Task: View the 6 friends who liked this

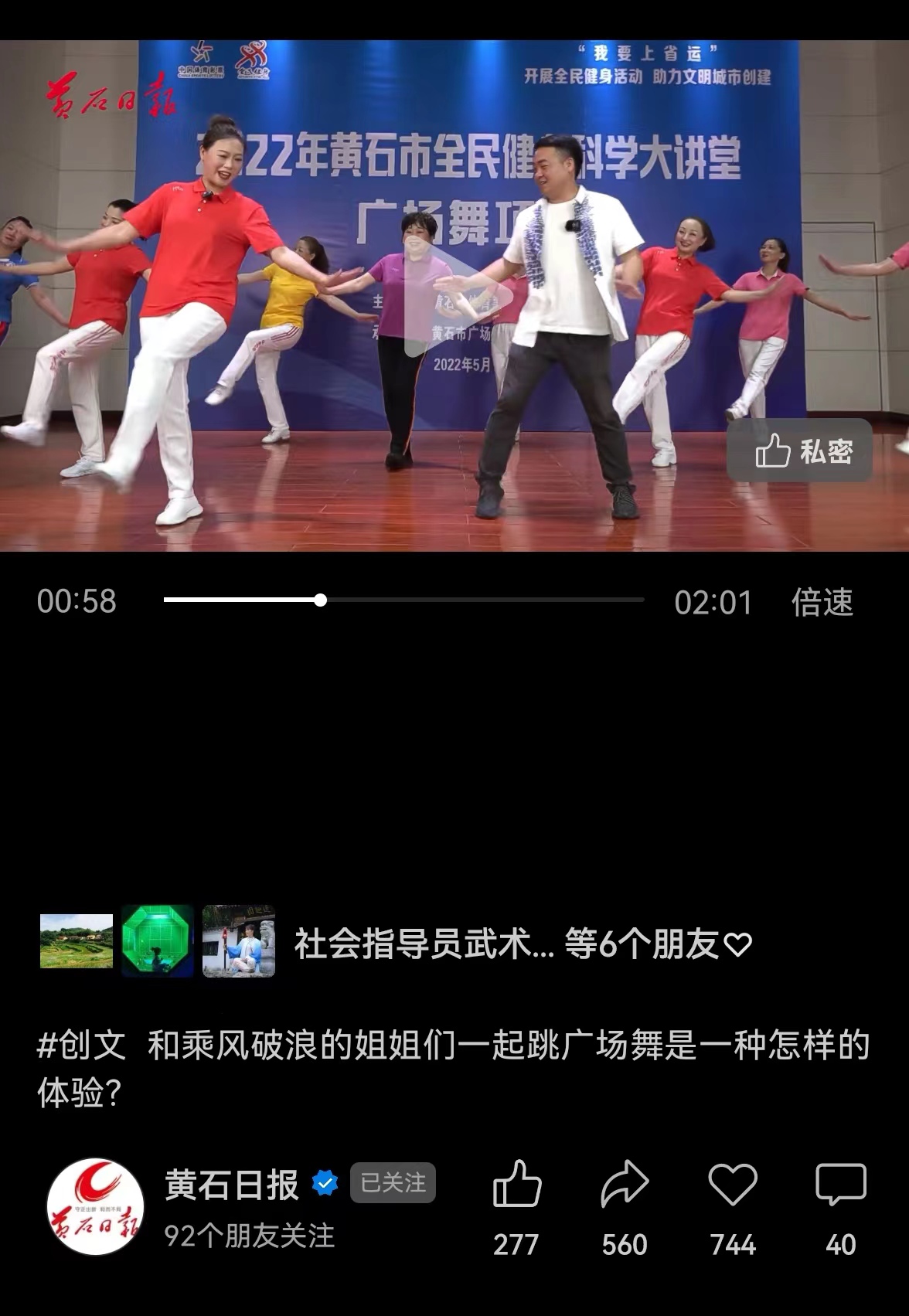Action: 523,944
